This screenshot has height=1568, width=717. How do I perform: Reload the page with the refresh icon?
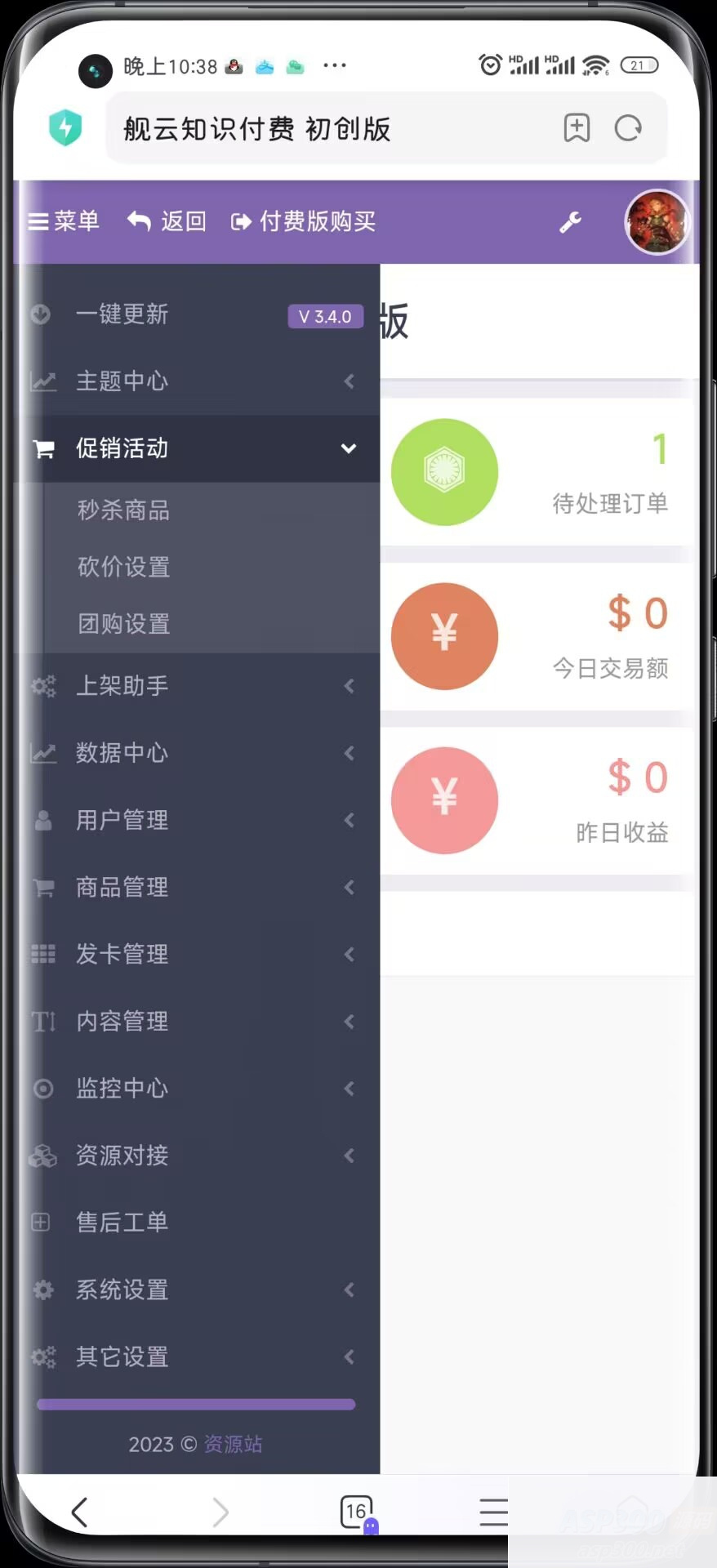628,128
